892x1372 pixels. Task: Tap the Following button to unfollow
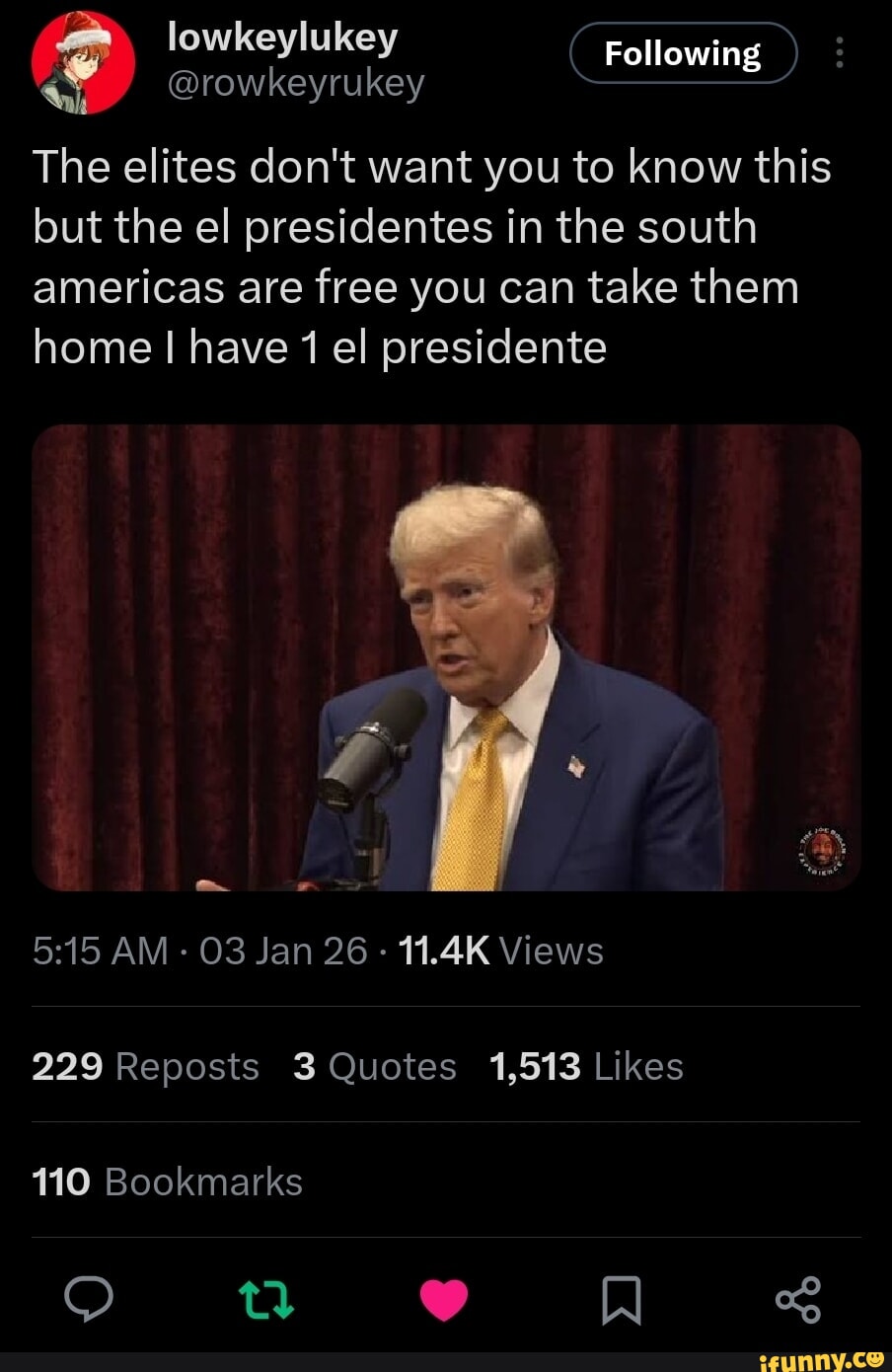click(x=683, y=53)
